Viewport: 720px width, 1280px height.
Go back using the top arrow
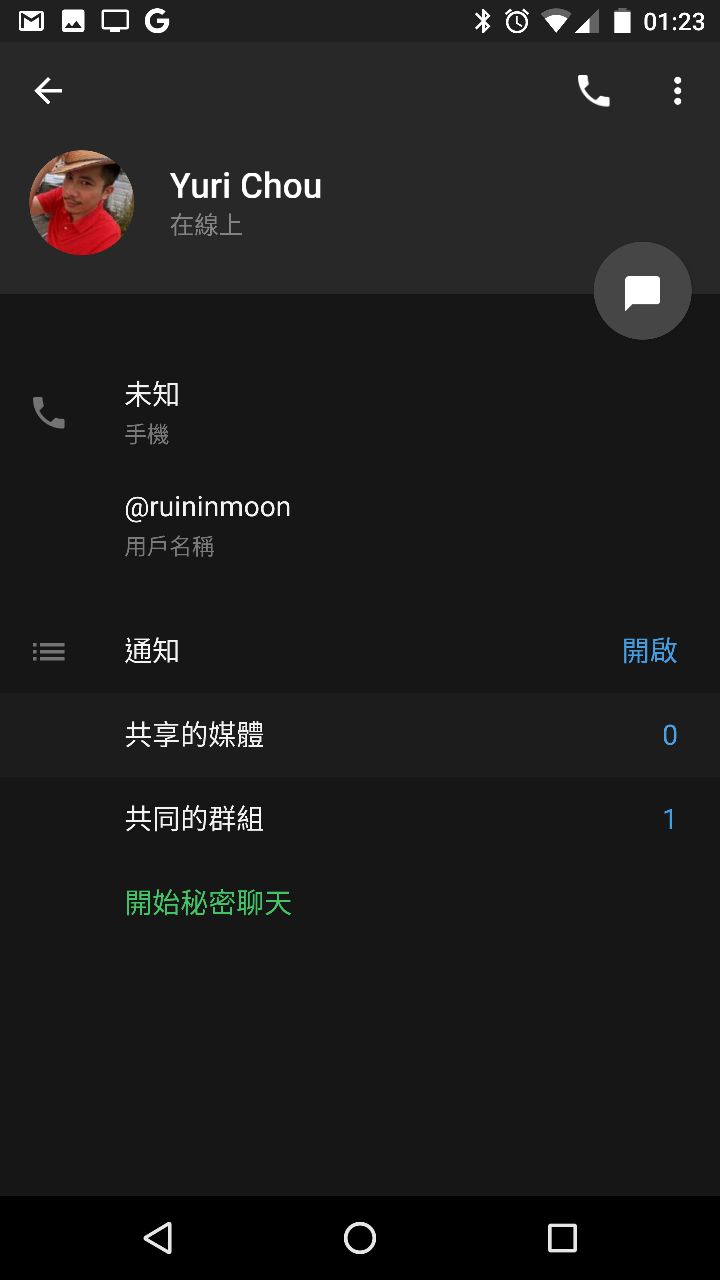48,91
